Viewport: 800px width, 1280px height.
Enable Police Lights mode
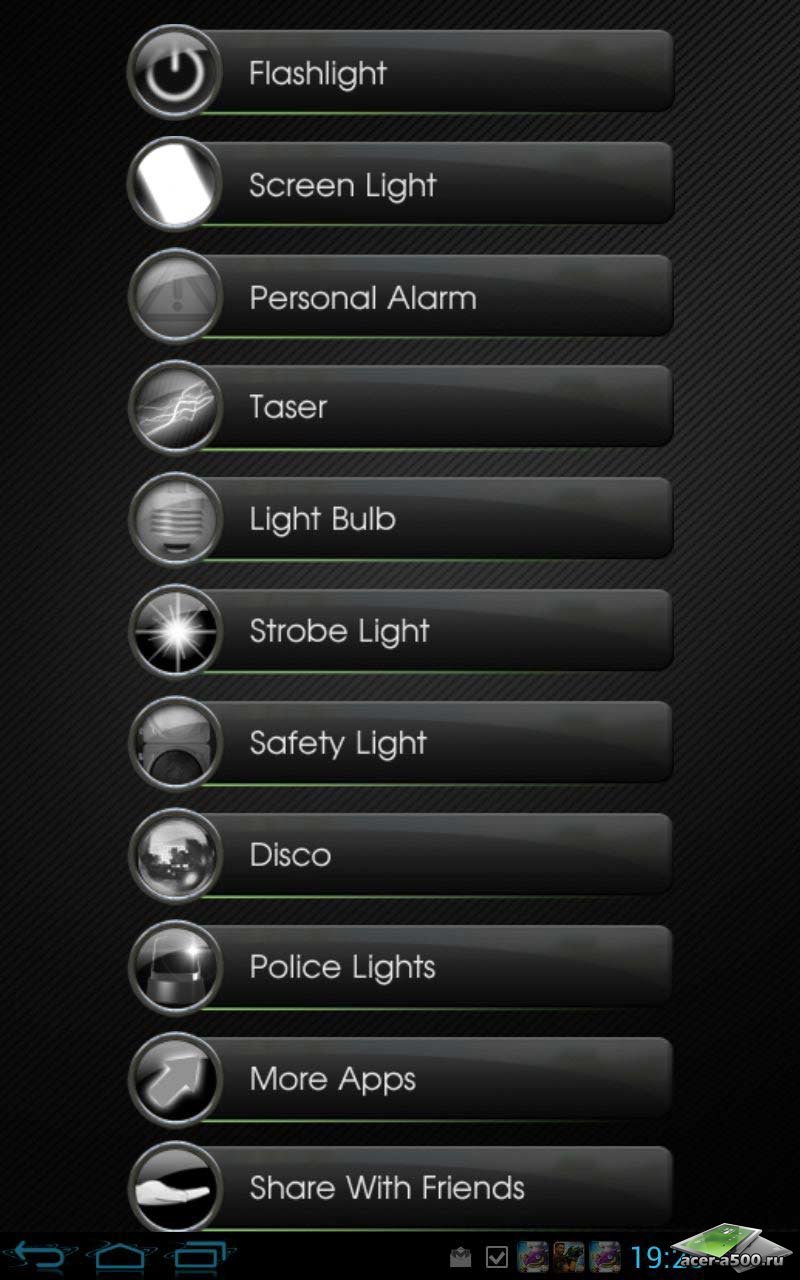[400, 967]
